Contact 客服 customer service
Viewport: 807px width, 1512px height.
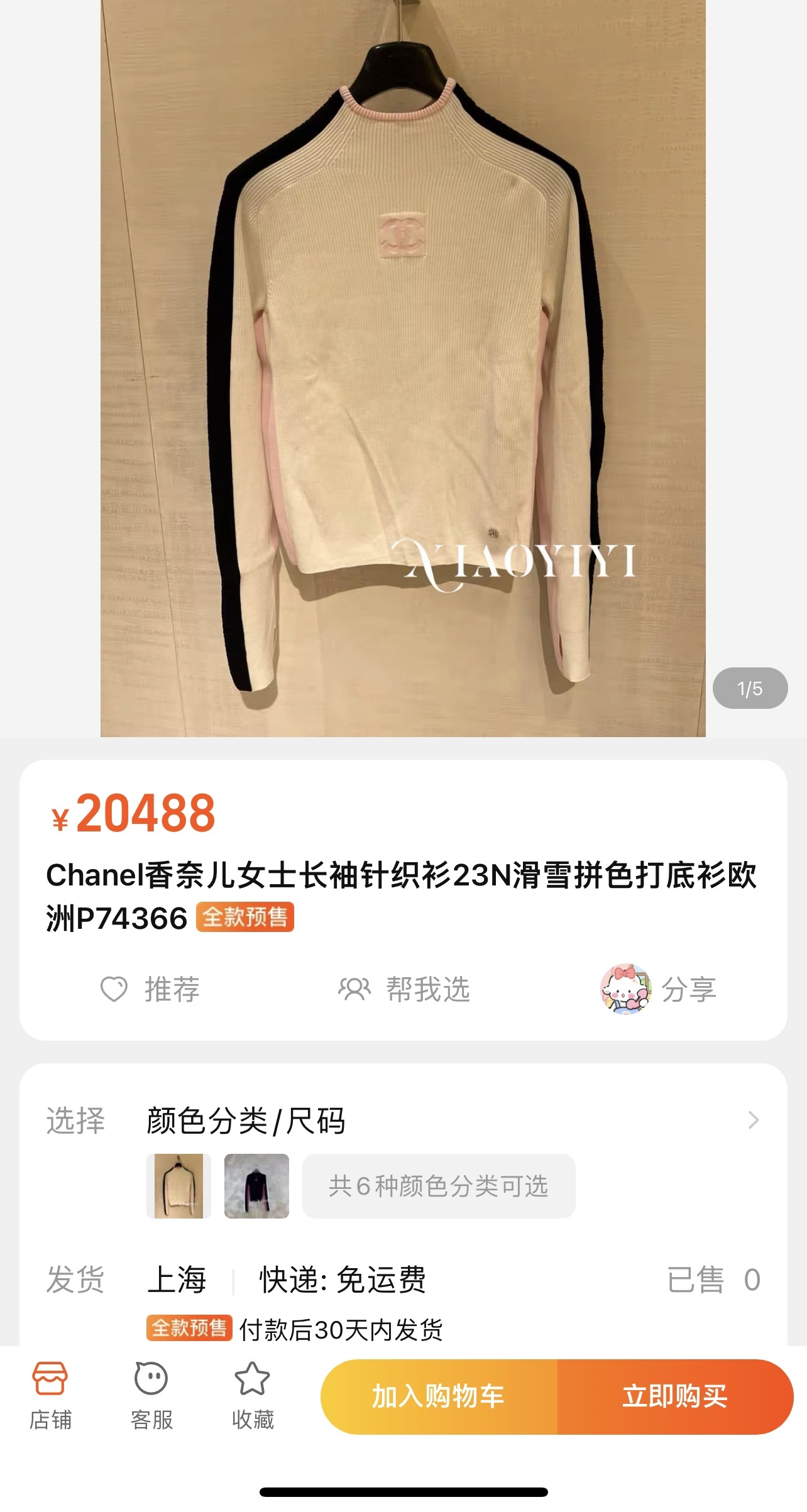[151, 1396]
